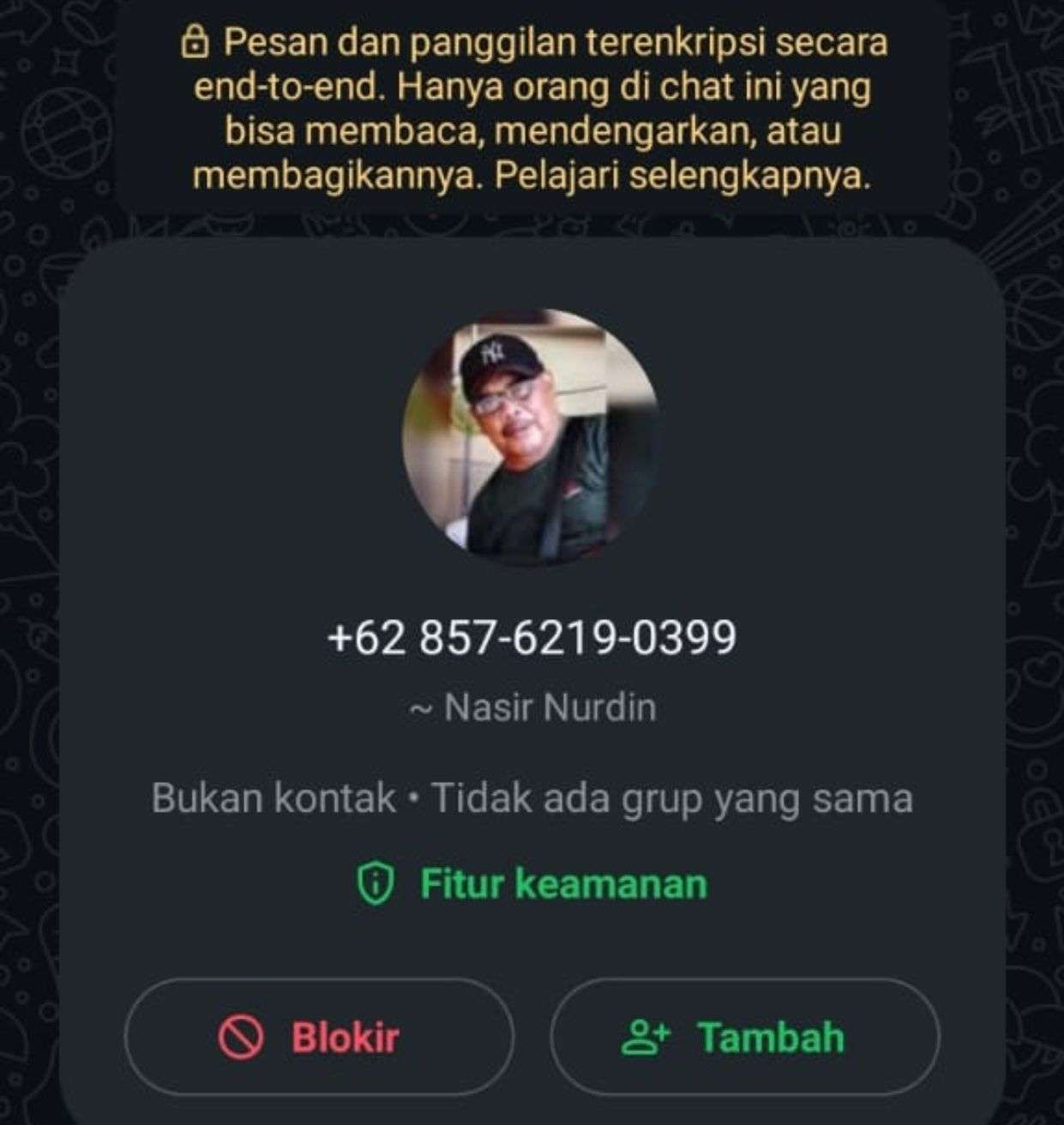Block this unknown contact with Blokir
This screenshot has height=1125, width=1064.
319,1037
